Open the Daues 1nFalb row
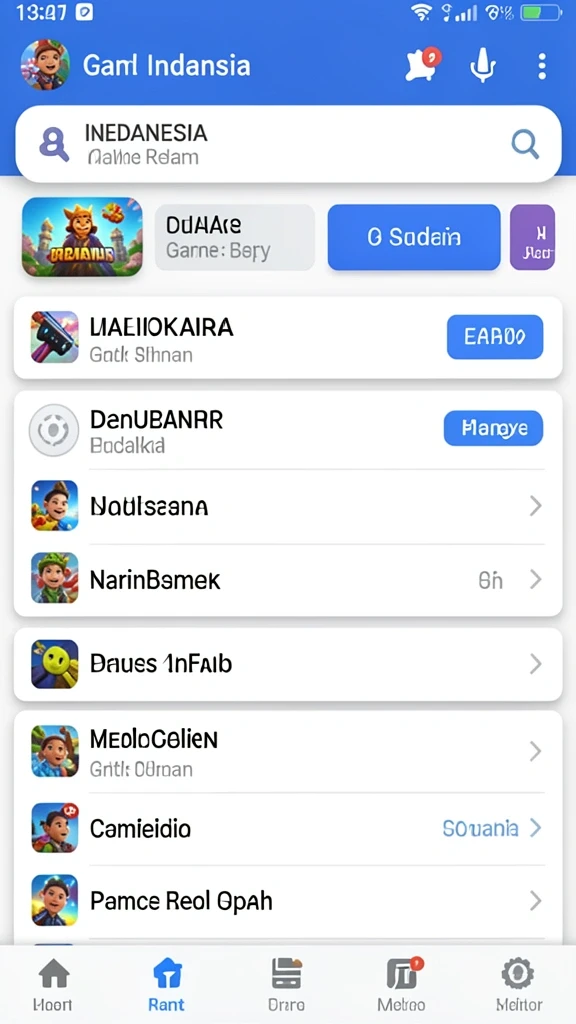The image size is (576, 1024). coord(288,664)
